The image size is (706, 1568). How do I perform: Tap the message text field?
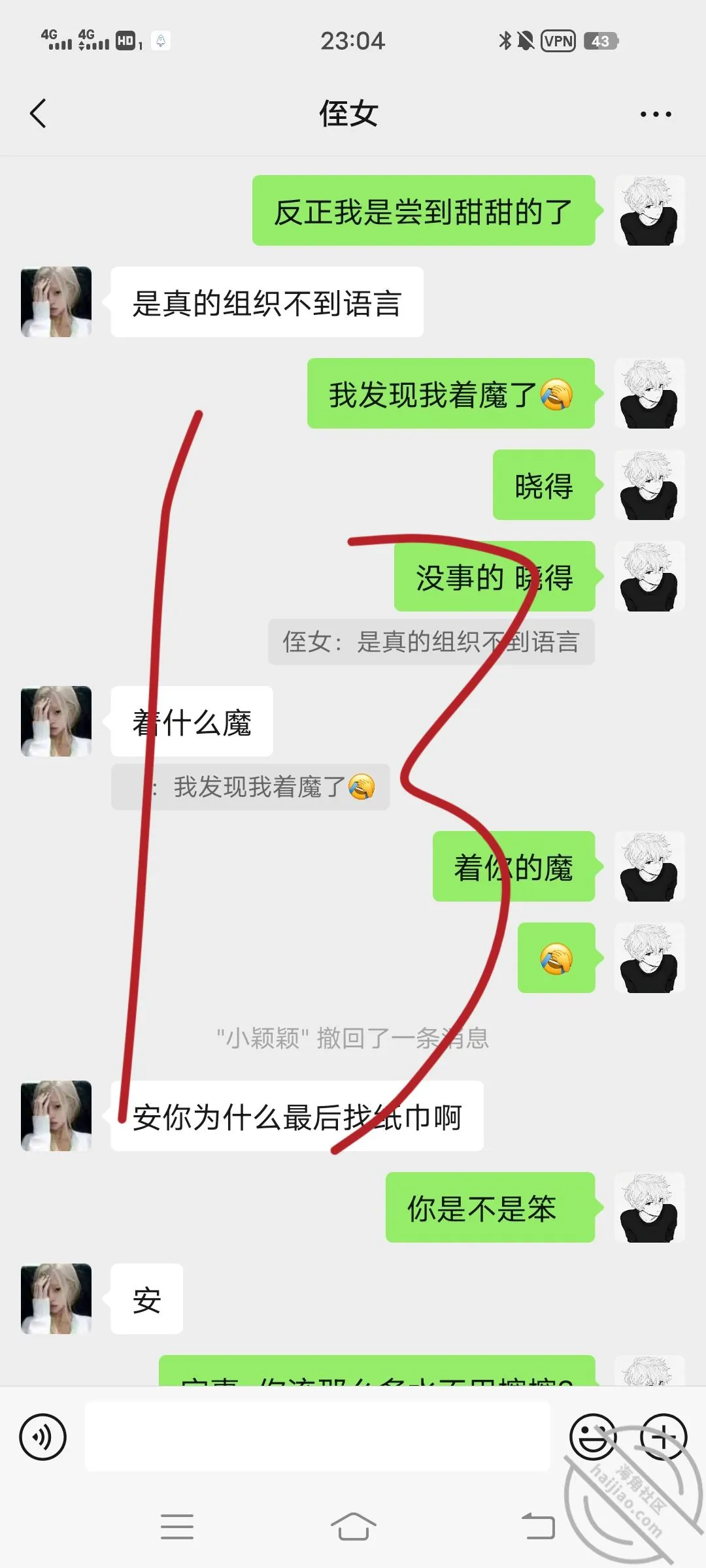pos(317,1437)
